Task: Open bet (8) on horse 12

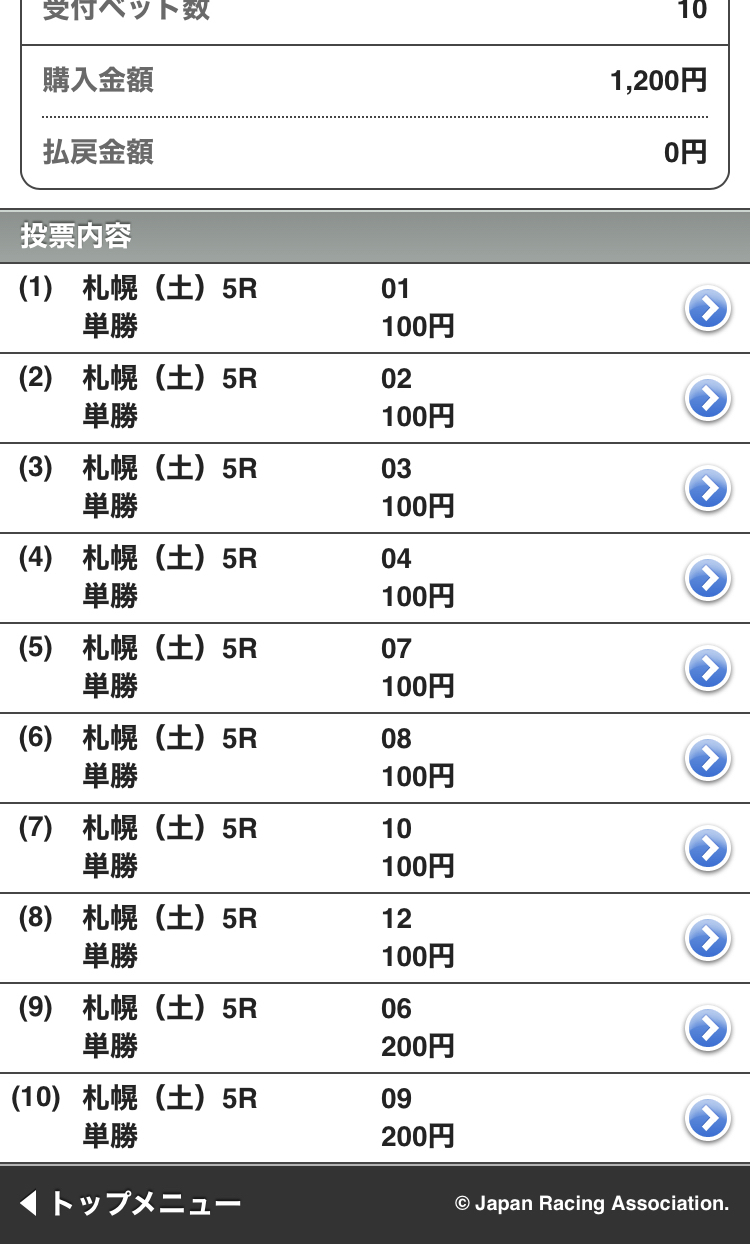Action: 707,939
